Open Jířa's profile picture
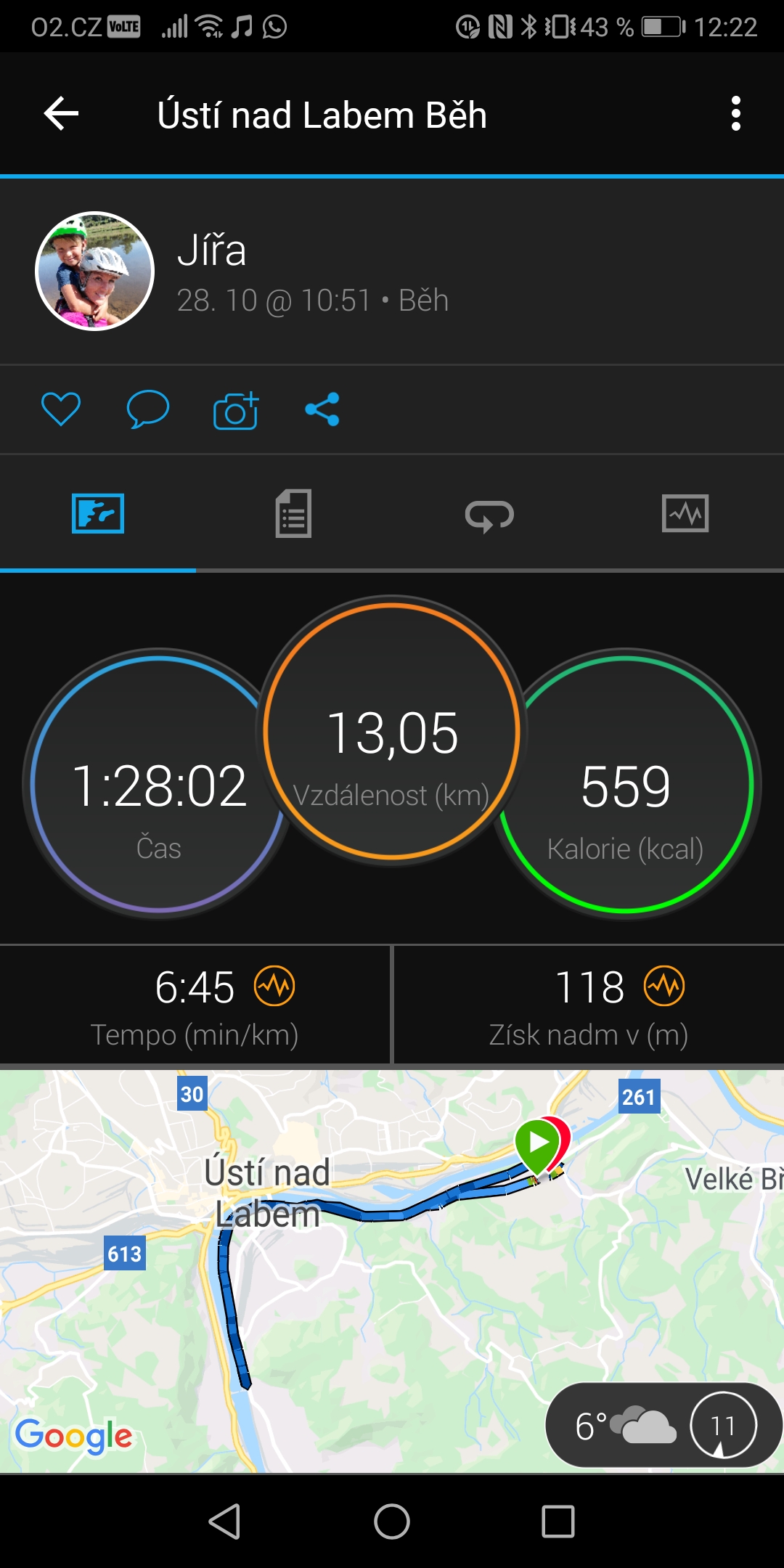This screenshot has height=1568, width=784. [x=94, y=271]
